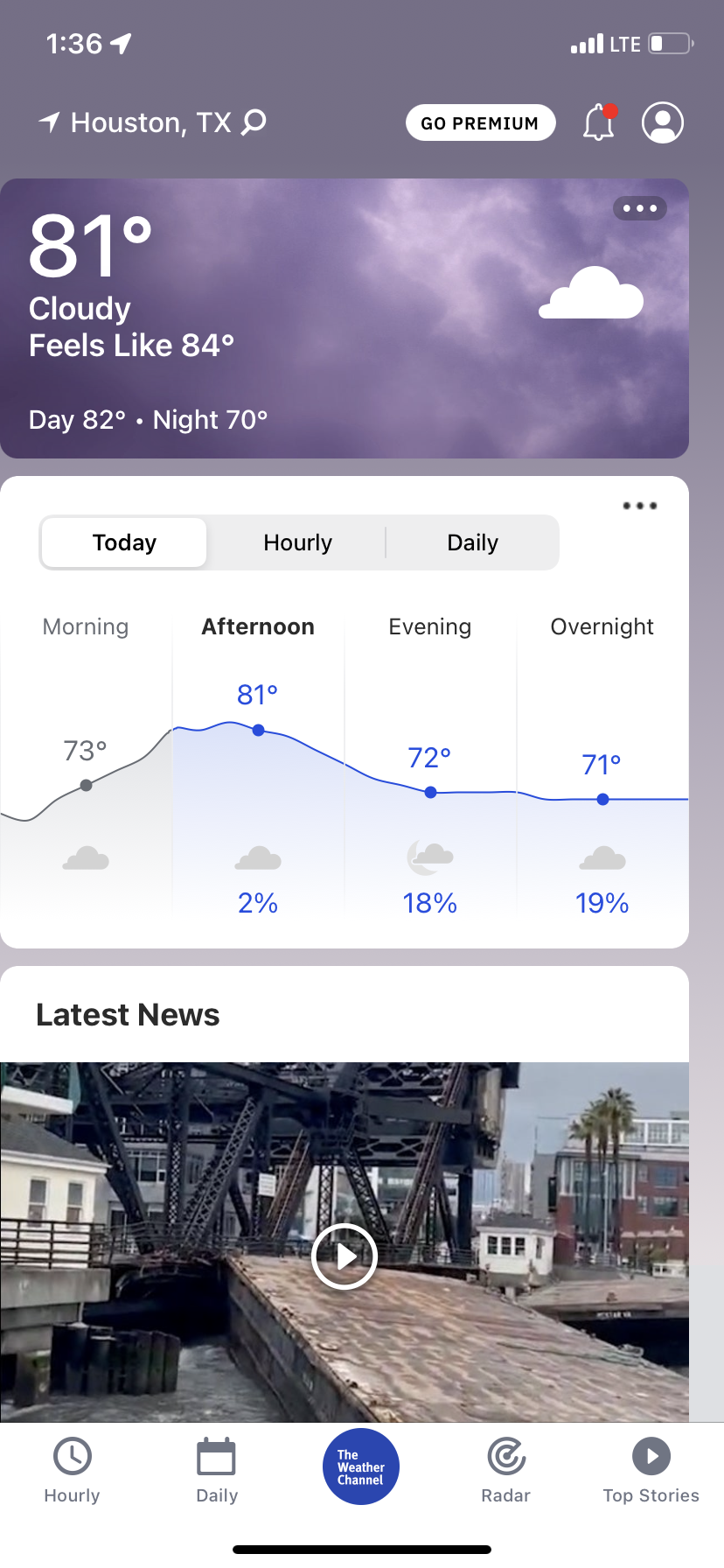View the current conditions card for Houston
The height and width of the screenshot is (1568, 724).
click(345, 318)
